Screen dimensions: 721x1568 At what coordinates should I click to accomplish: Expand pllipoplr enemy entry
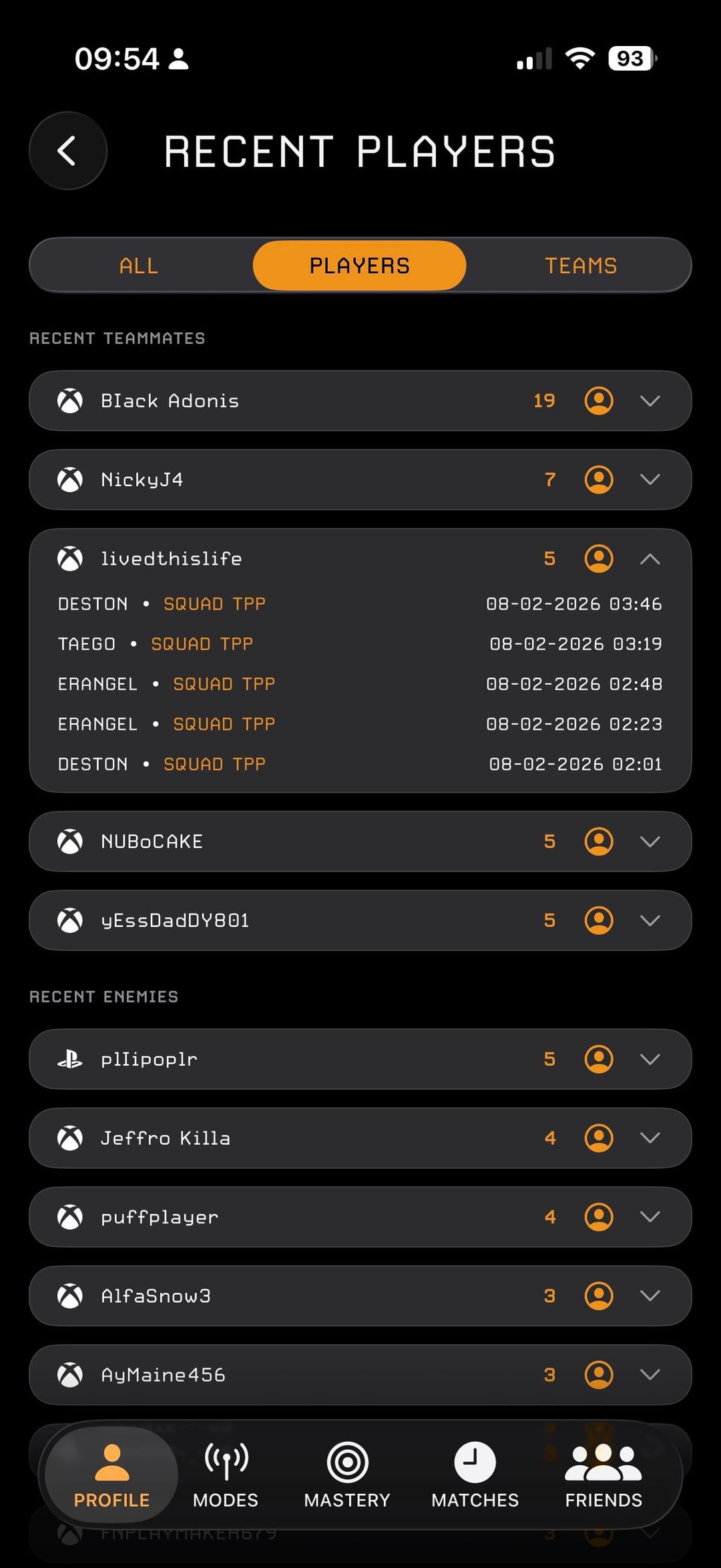click(x=650, y=1059)
